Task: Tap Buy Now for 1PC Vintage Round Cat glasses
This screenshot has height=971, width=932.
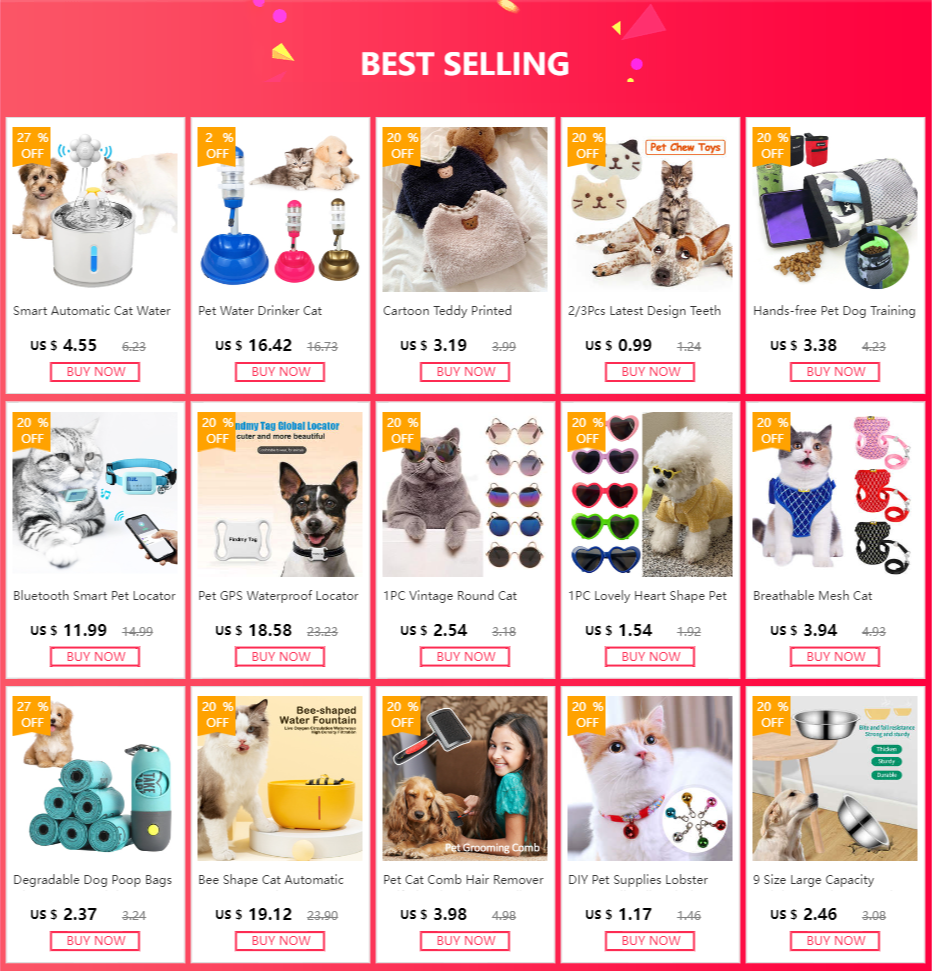Action: click(x=465, y=656)
